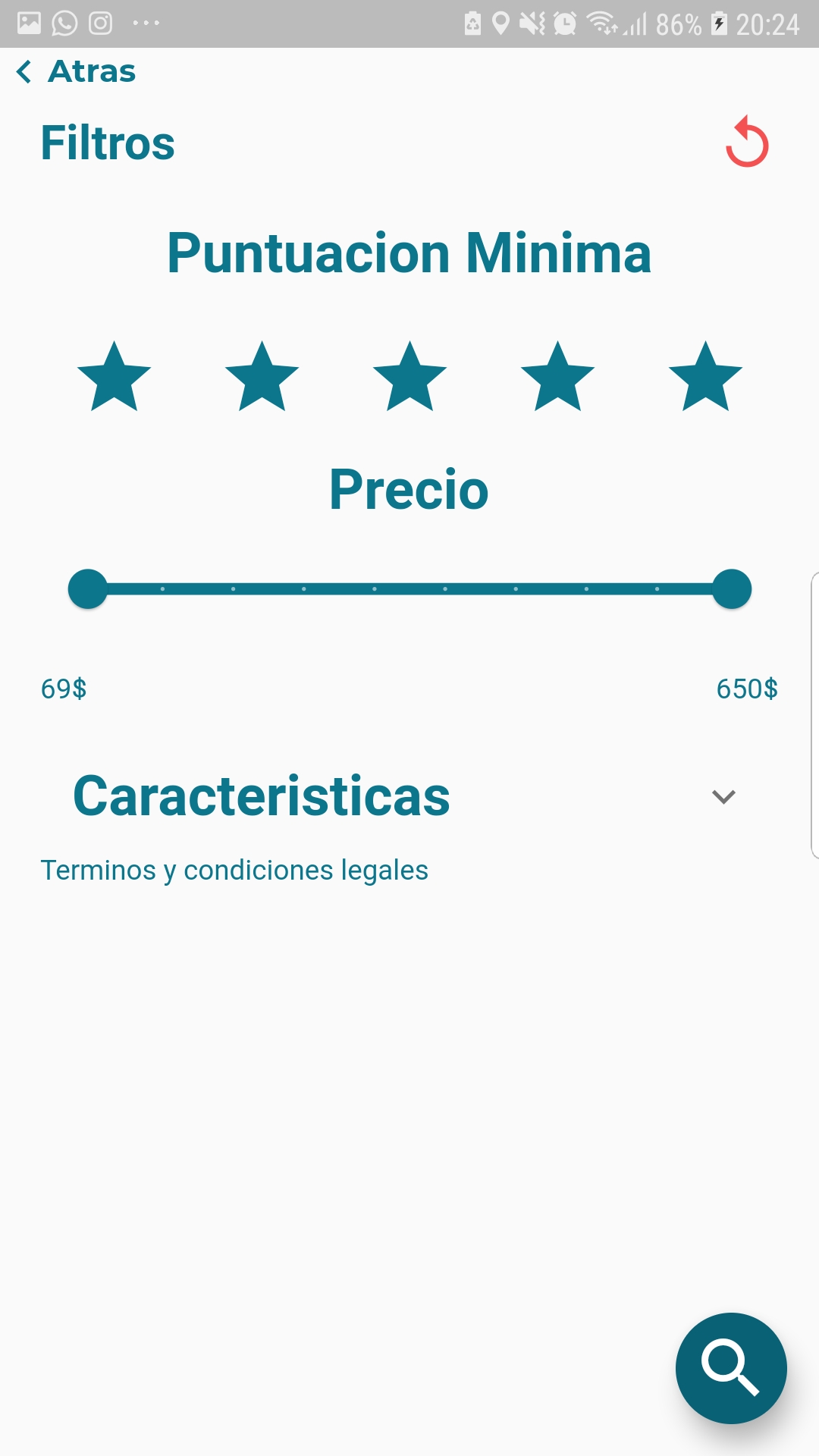The image size is (819, 1456).
Task: Set minimum rating to four stars
Action: (558, 377)
